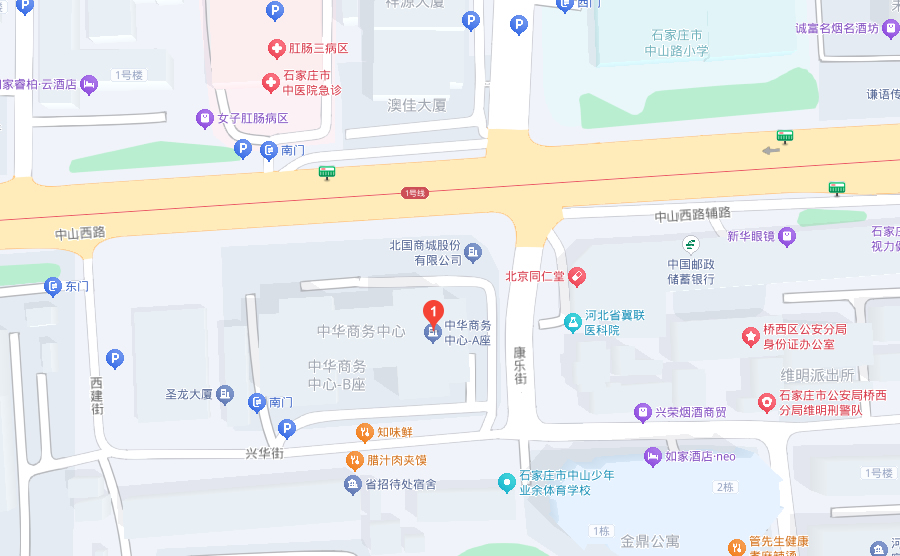Image resolution: width=900 pixels, height=556 pixels.
Task: Tap the 北国商城股份有限公司 marker
Action: 473,252
